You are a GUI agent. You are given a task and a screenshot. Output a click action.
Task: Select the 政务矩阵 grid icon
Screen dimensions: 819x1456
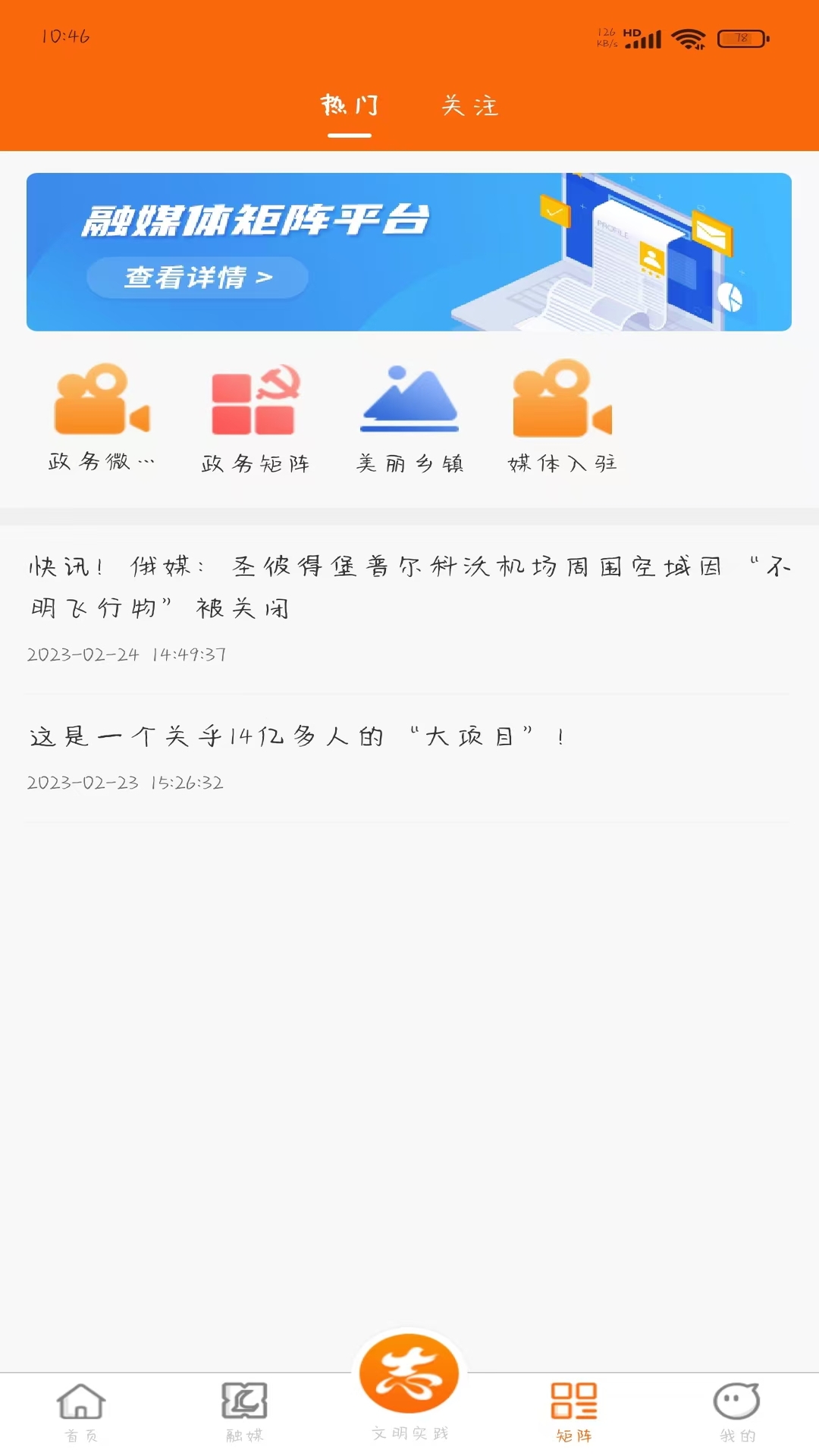click(x=257, y=402)
